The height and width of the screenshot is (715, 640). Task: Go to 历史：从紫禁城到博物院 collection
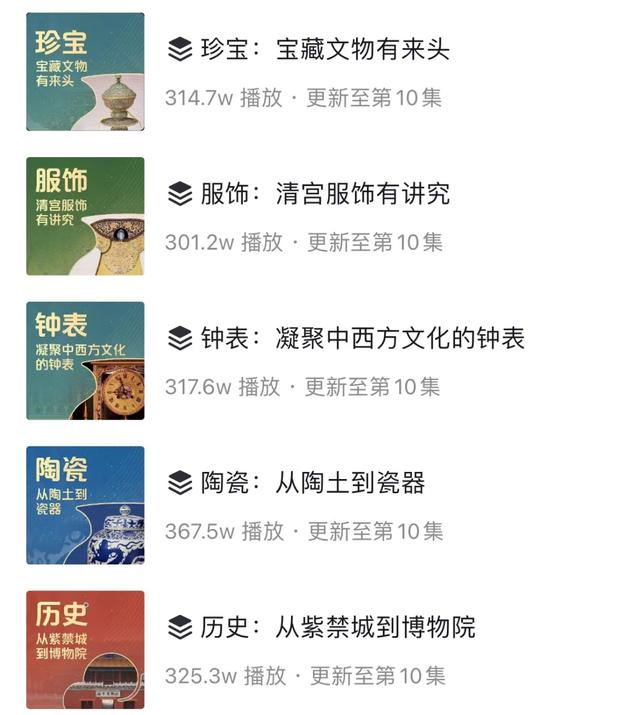click(x=337, y=628)
